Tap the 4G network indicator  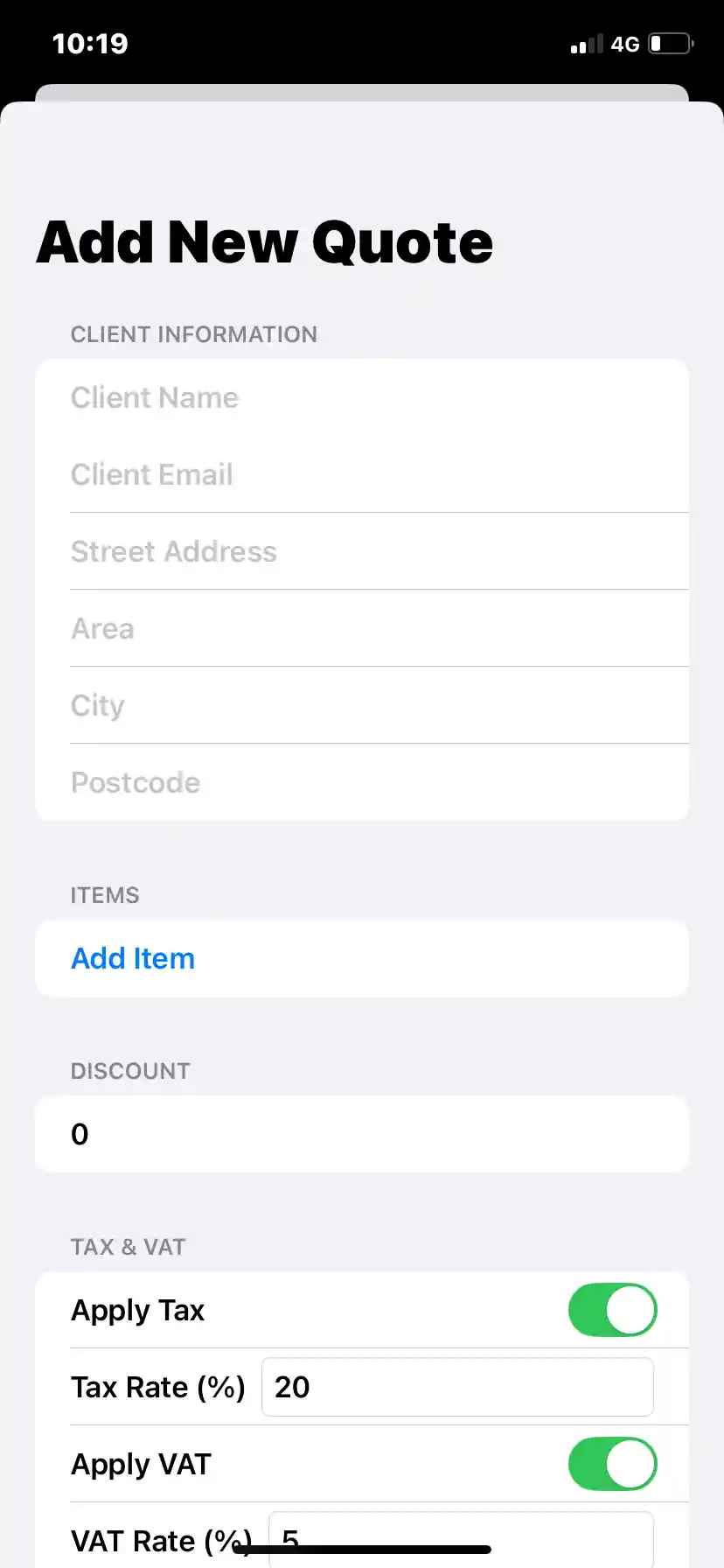tap(627, 43)
